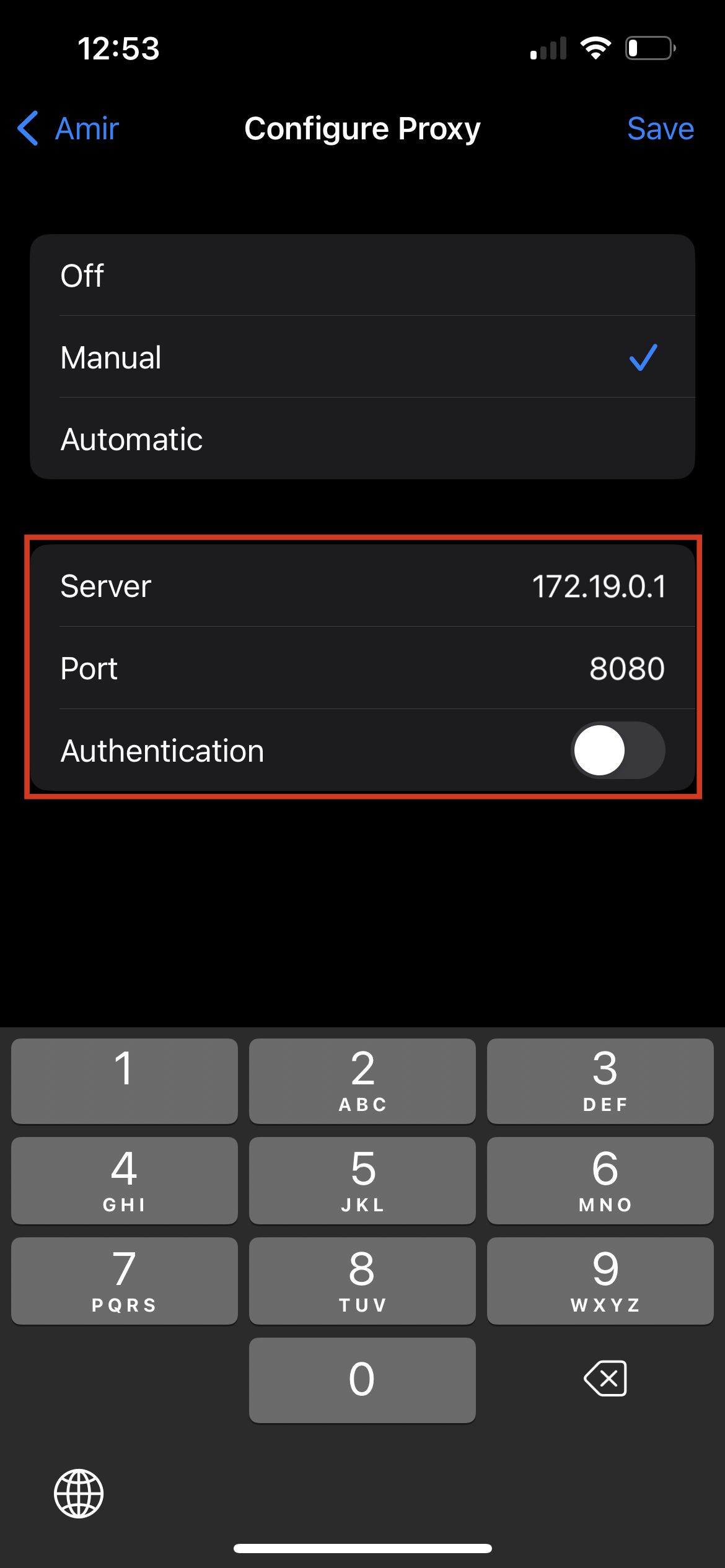
Task: Save the proxy configuration
Action: click(x=660, y=129)
